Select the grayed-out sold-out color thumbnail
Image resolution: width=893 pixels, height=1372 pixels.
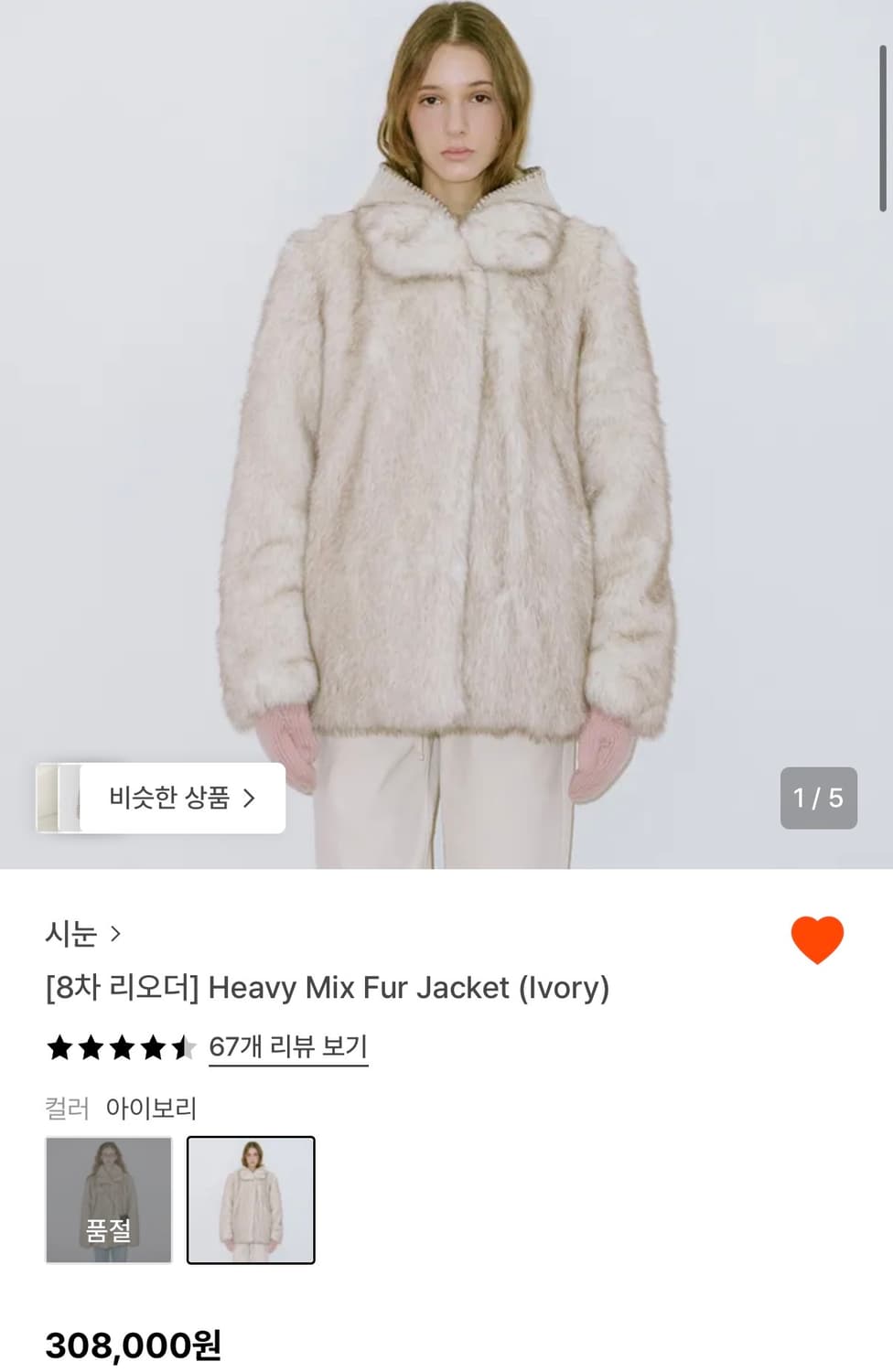[x=109, y=1200]
